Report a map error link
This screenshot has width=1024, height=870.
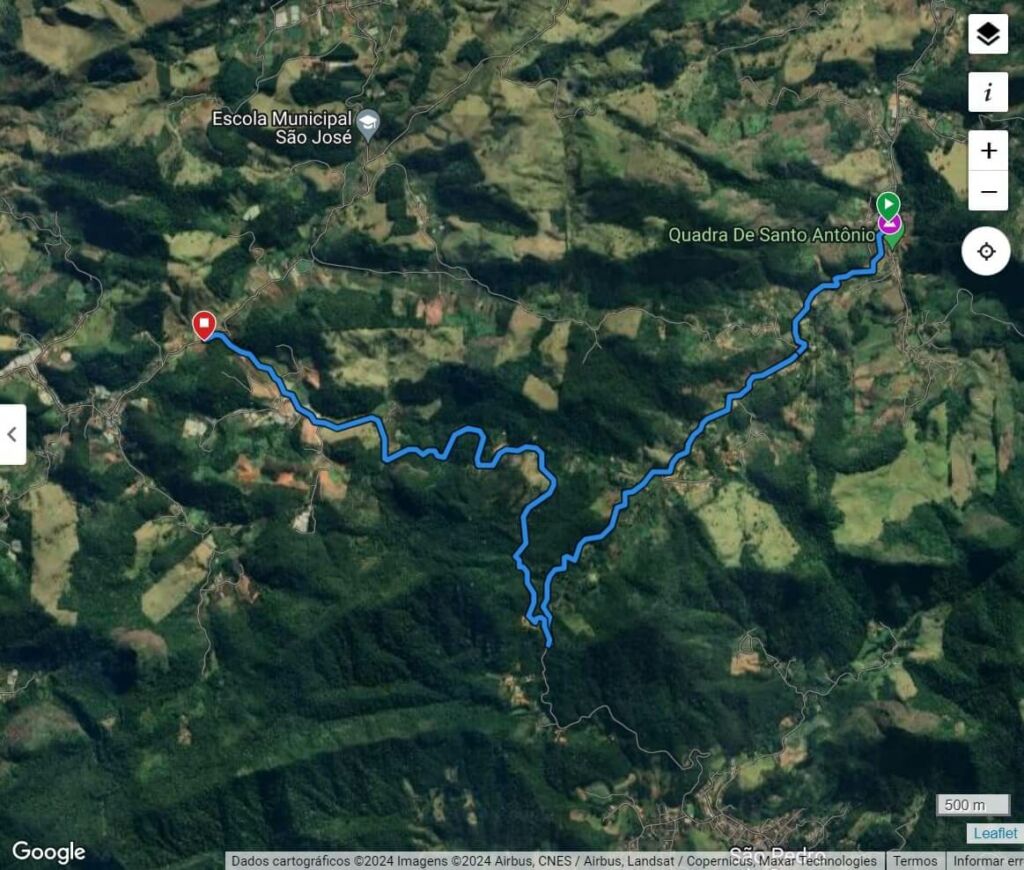tap(986, 860)
